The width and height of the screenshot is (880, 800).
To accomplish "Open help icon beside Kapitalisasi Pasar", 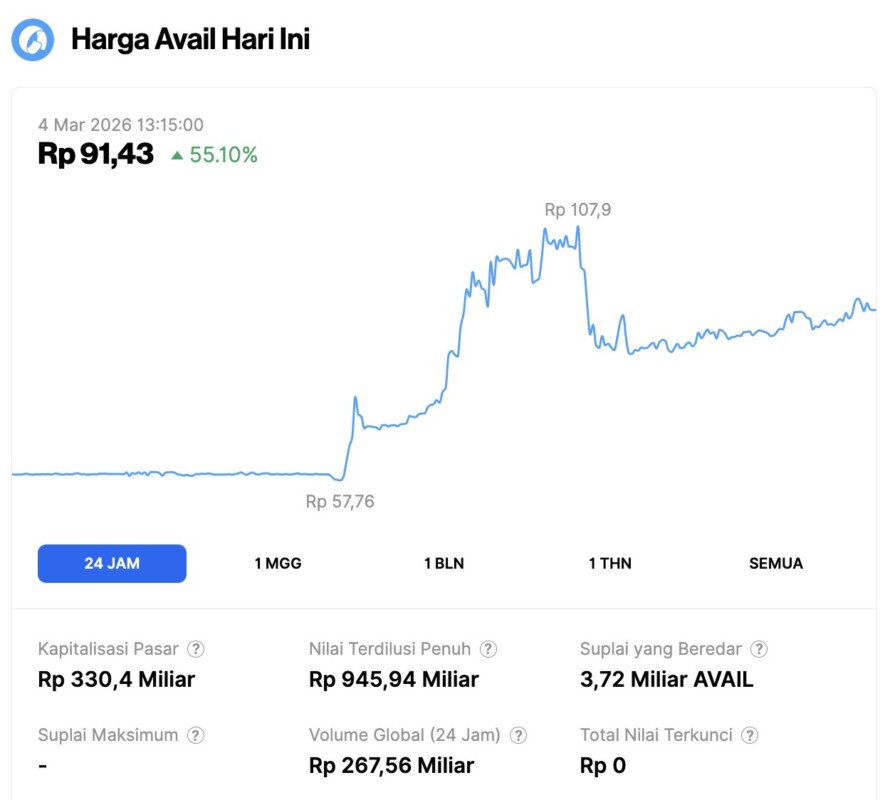I will click(x=197, y=649).
